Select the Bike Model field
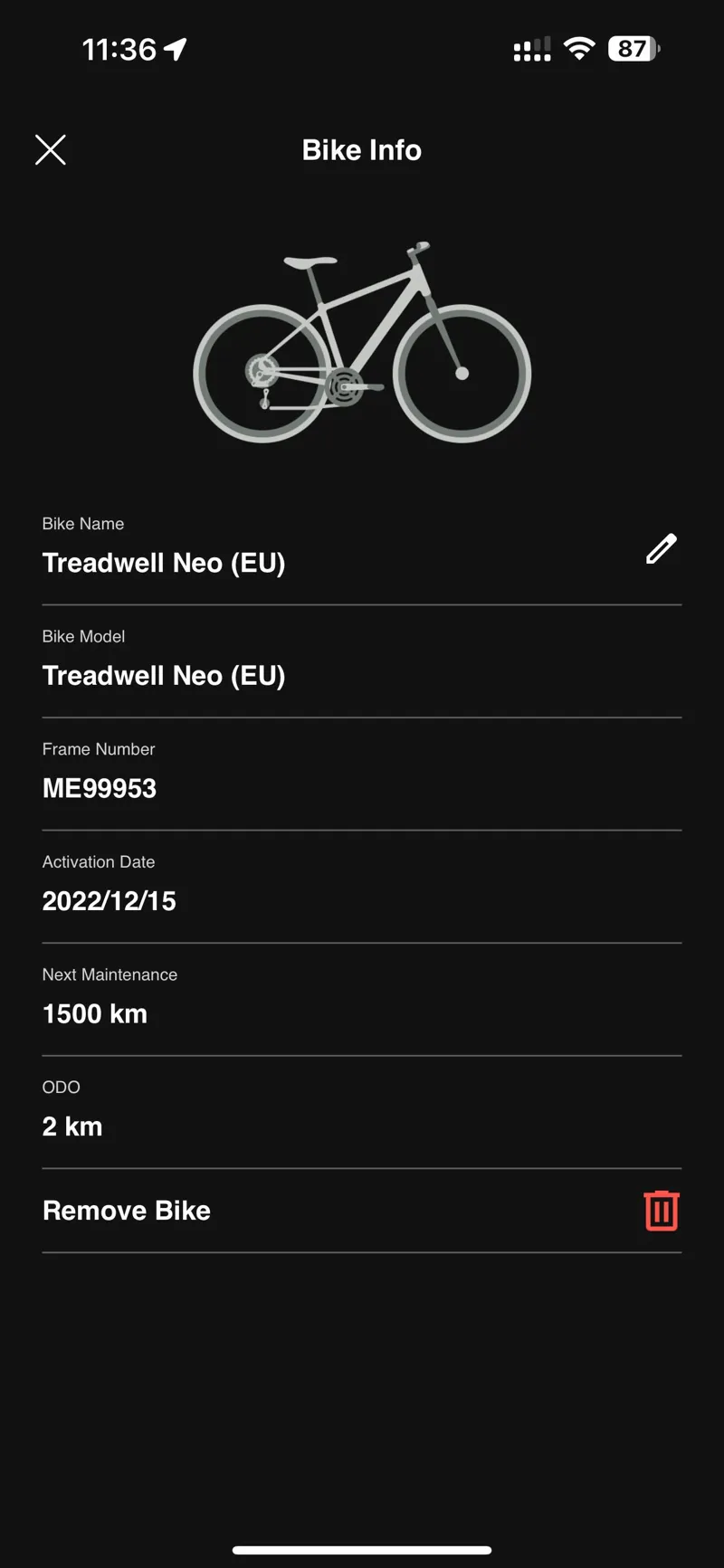Image resolution: width=724 pixels, height=1568 pixels. [x=163, y=675]
